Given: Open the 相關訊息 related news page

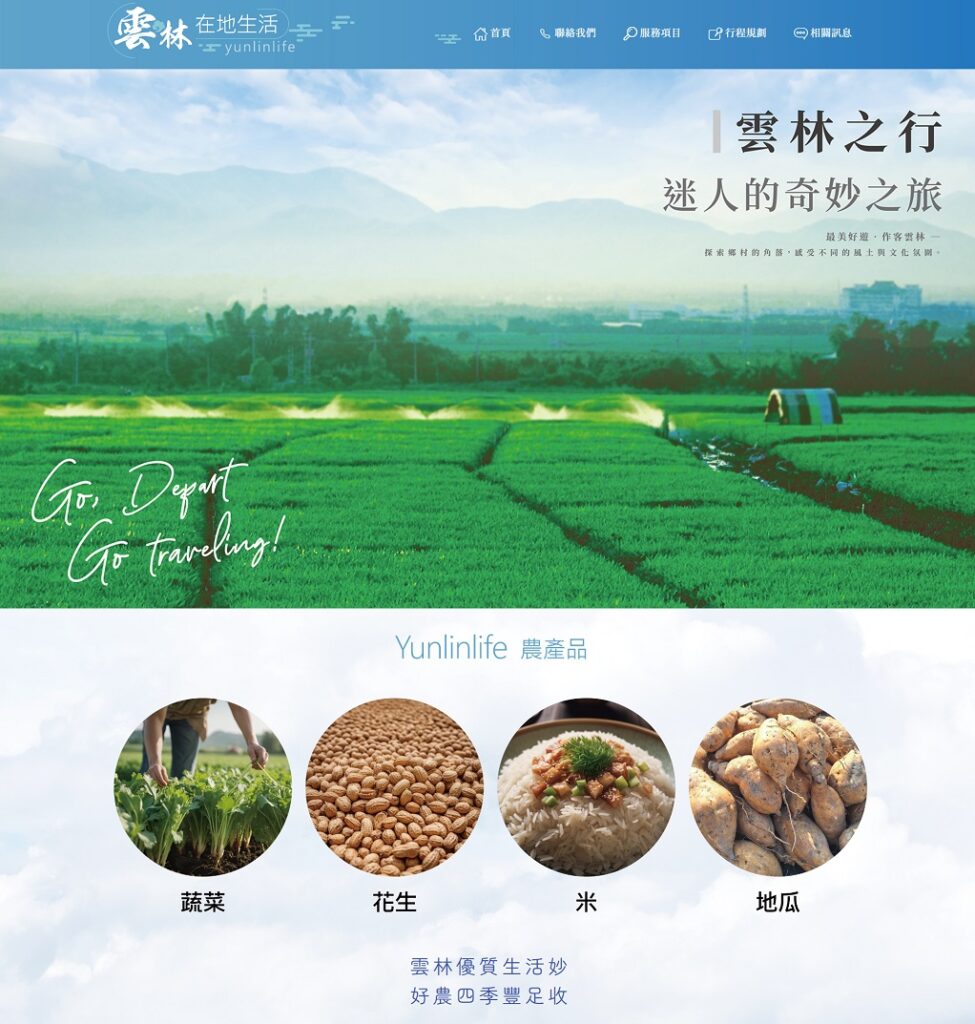Looking at the screenshot, I should 822,33.
